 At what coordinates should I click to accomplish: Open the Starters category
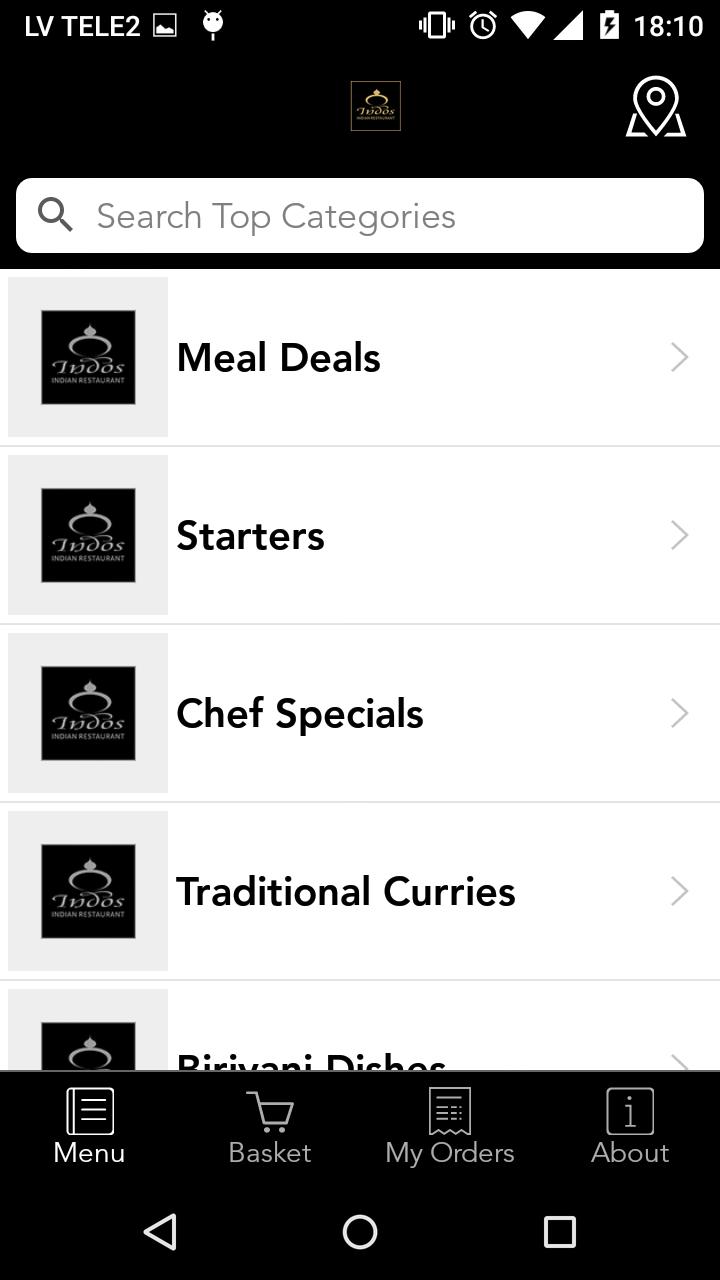[360, 536]
